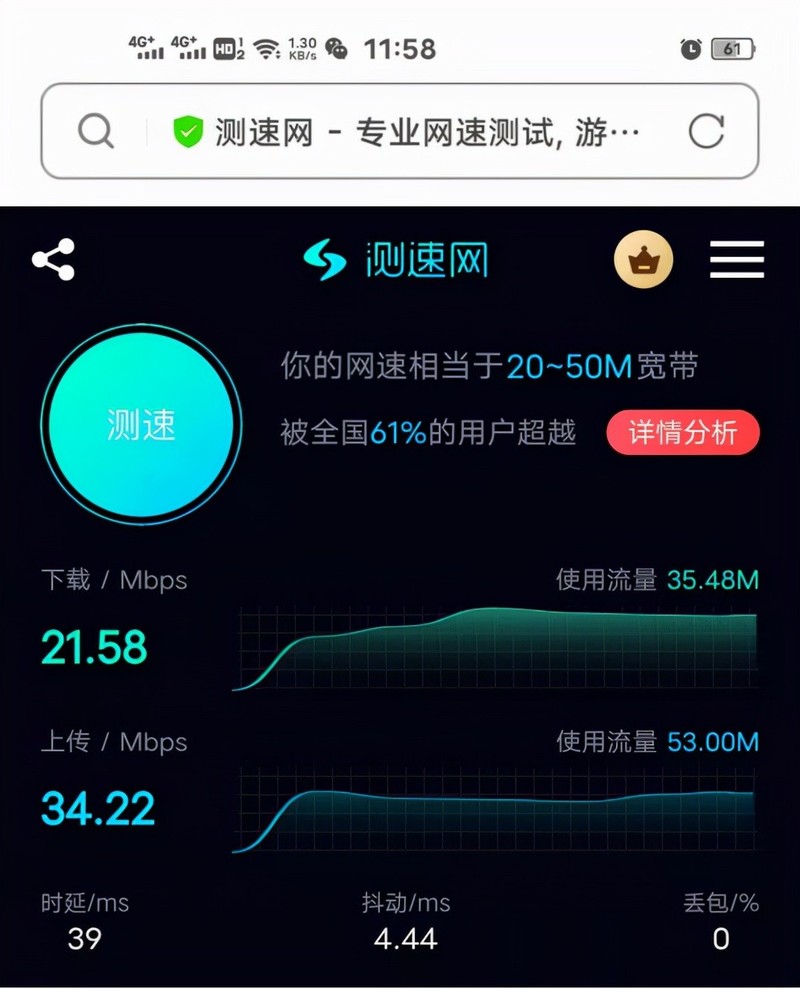This screenshot has height=989, width=800.
Task: Select the 下载 / Mbps section label
Action: coord(115,580)
